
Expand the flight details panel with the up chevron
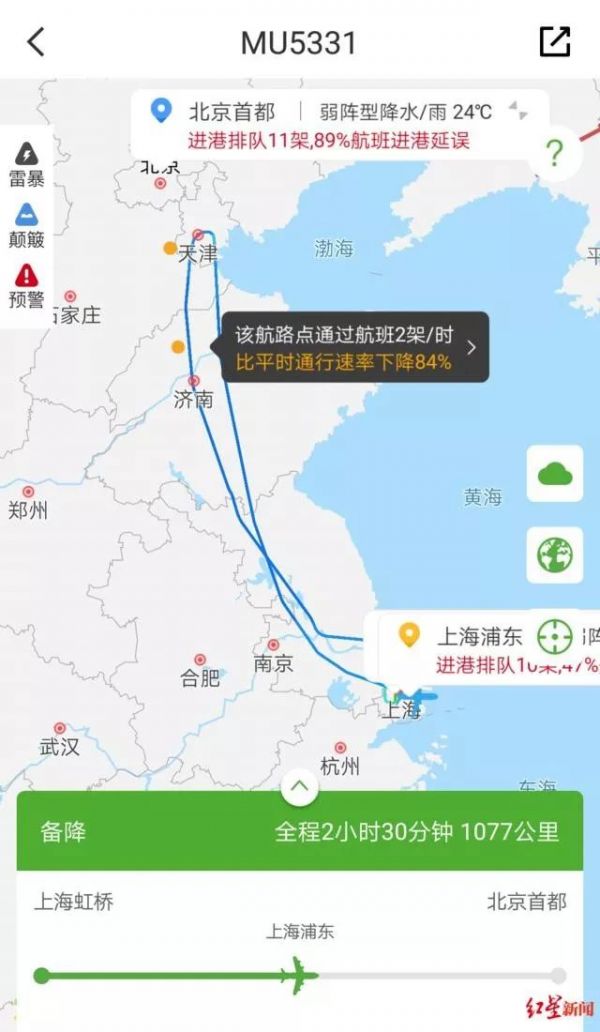point(299,787)
